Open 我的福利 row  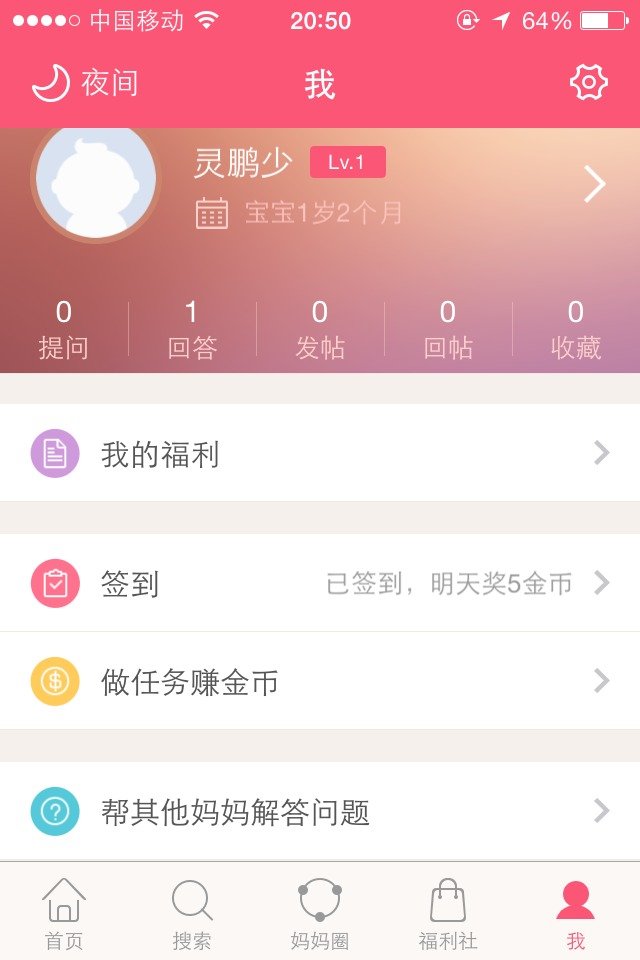[320, 454]
